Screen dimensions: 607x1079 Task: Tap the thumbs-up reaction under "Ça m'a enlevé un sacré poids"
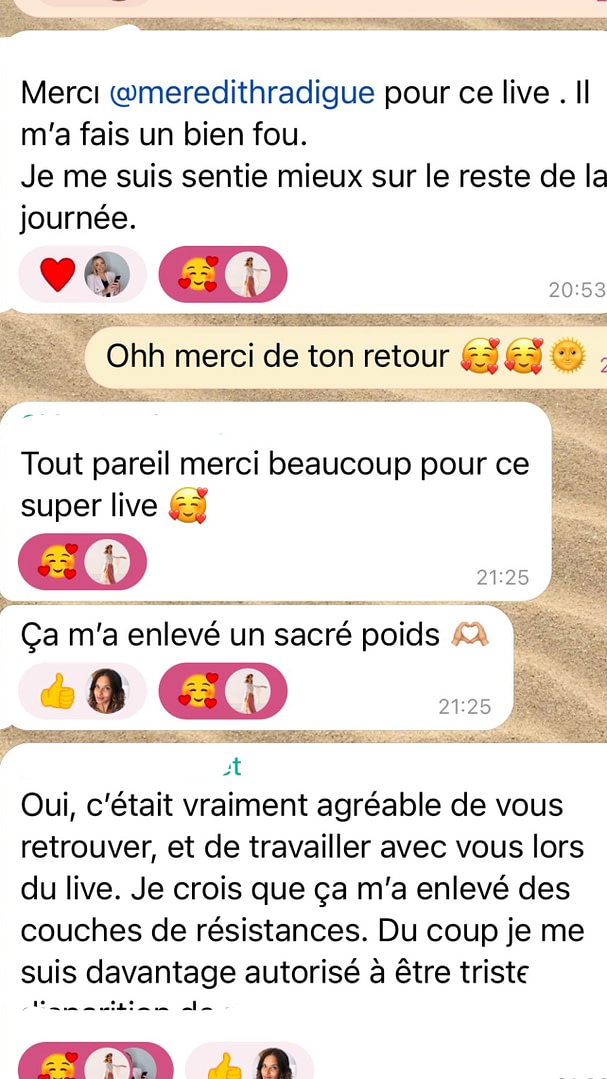pyautogui.click(x=82, y=691)
